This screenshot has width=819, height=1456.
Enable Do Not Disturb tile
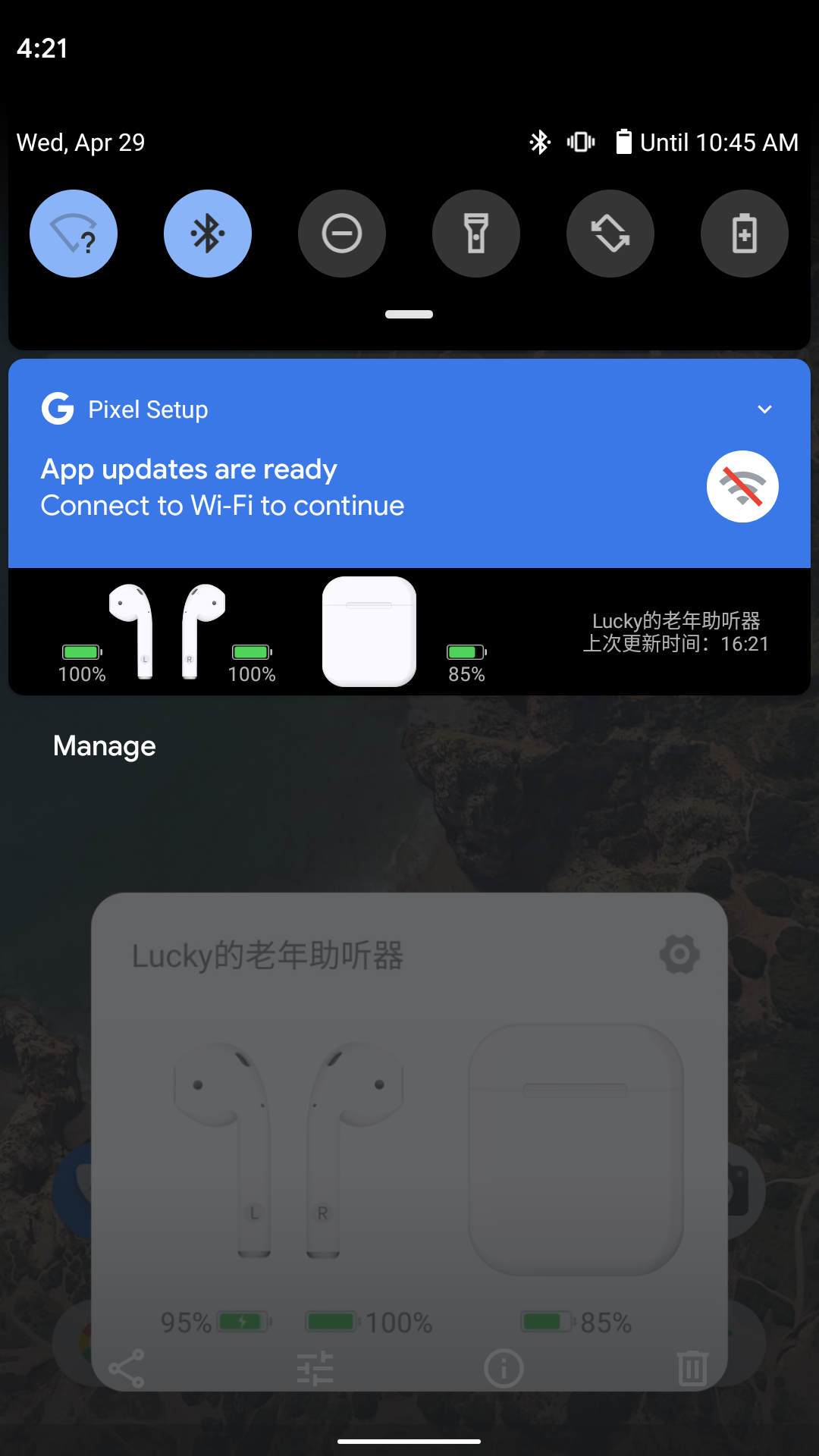point(342,234)
